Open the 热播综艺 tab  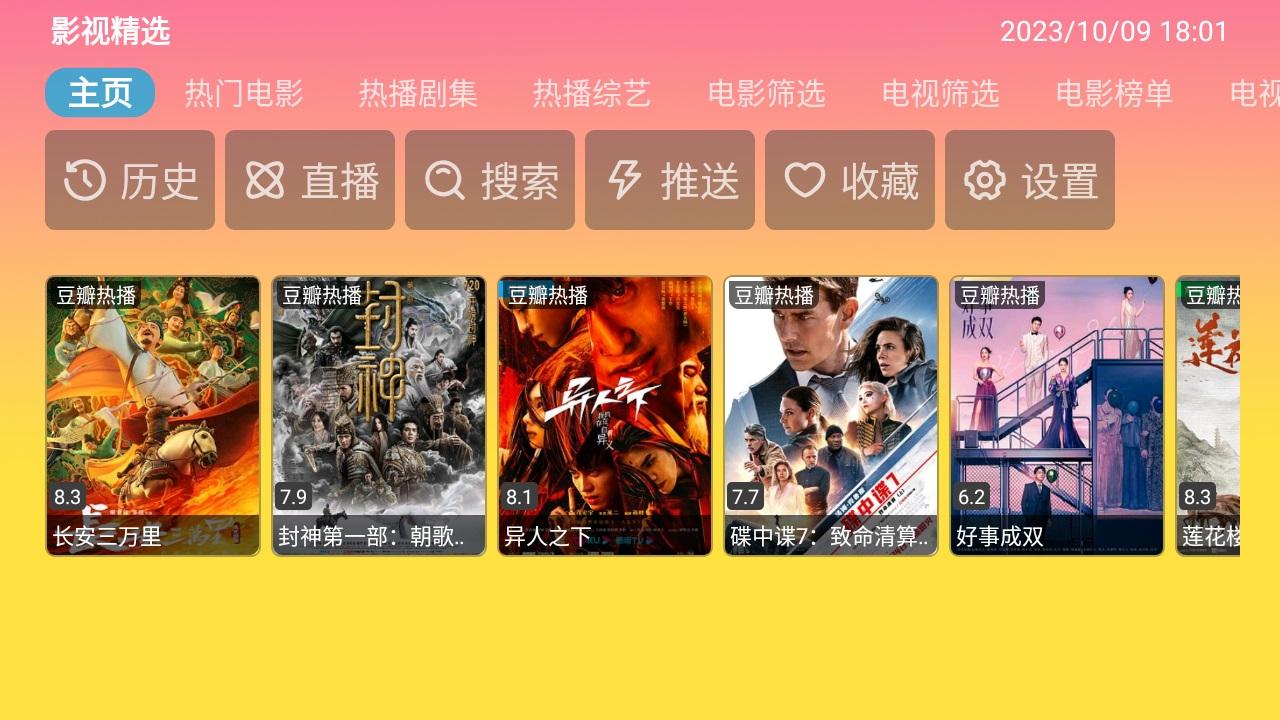tap(592, 93)
